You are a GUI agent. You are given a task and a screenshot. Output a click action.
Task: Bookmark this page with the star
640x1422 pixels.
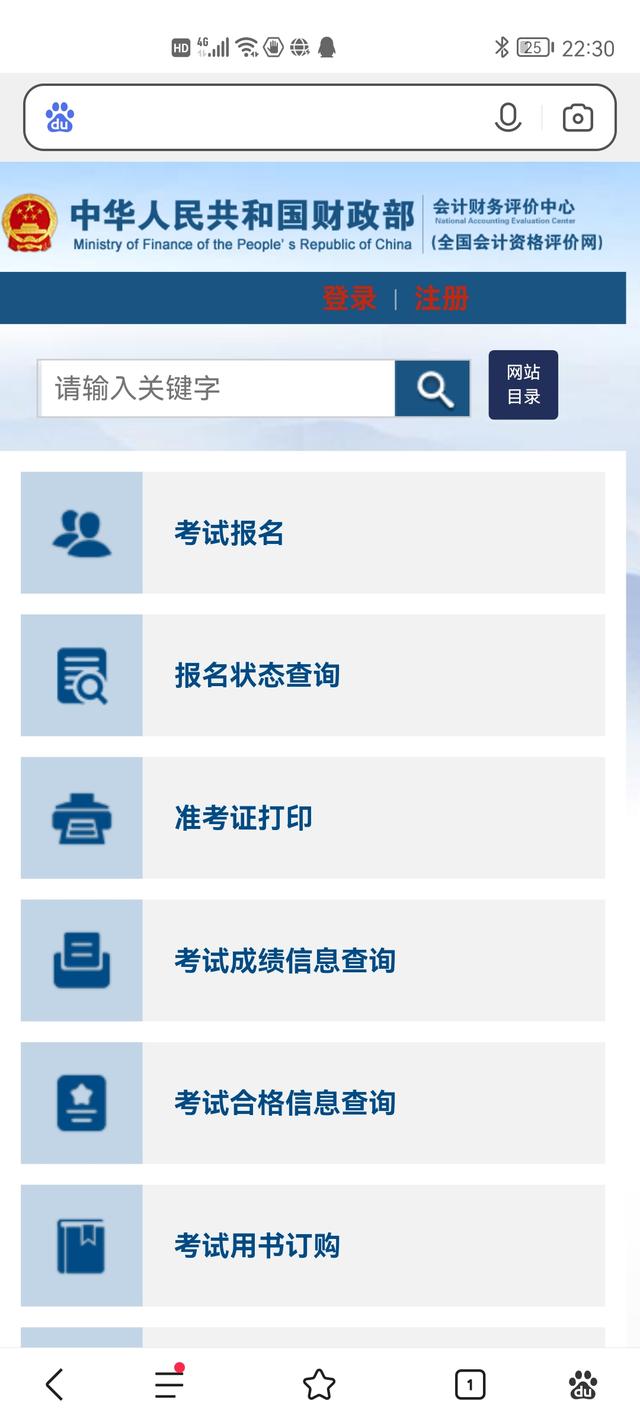(319, 1384)
